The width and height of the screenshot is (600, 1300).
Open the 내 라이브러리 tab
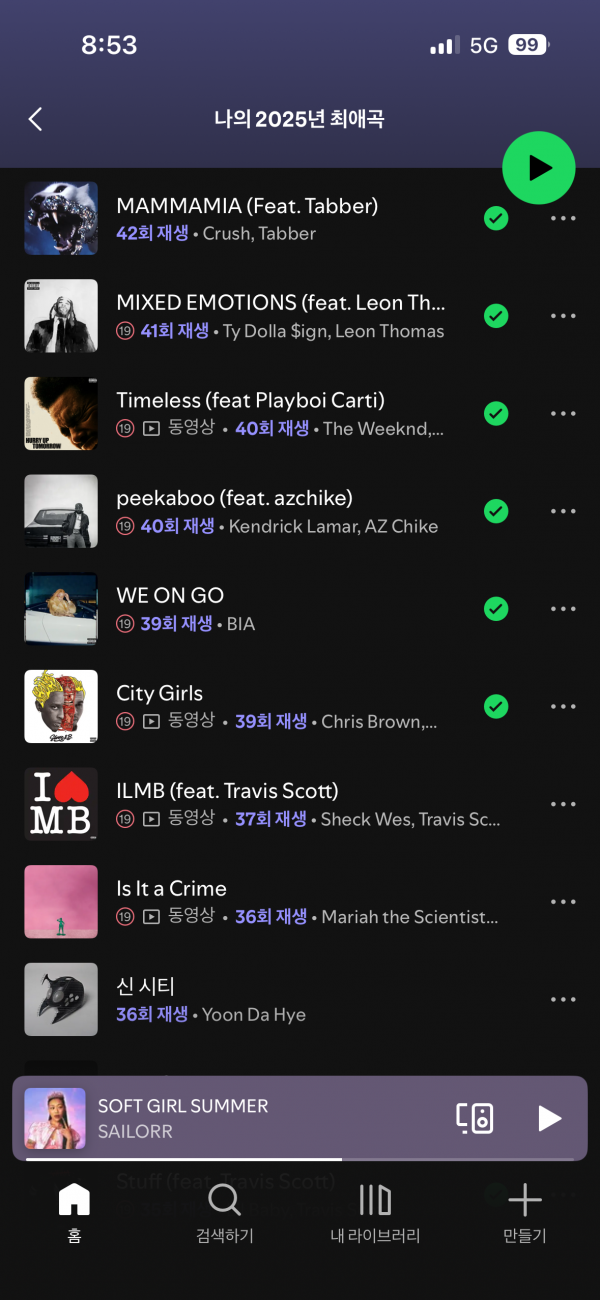click(x=375, y=1212)
